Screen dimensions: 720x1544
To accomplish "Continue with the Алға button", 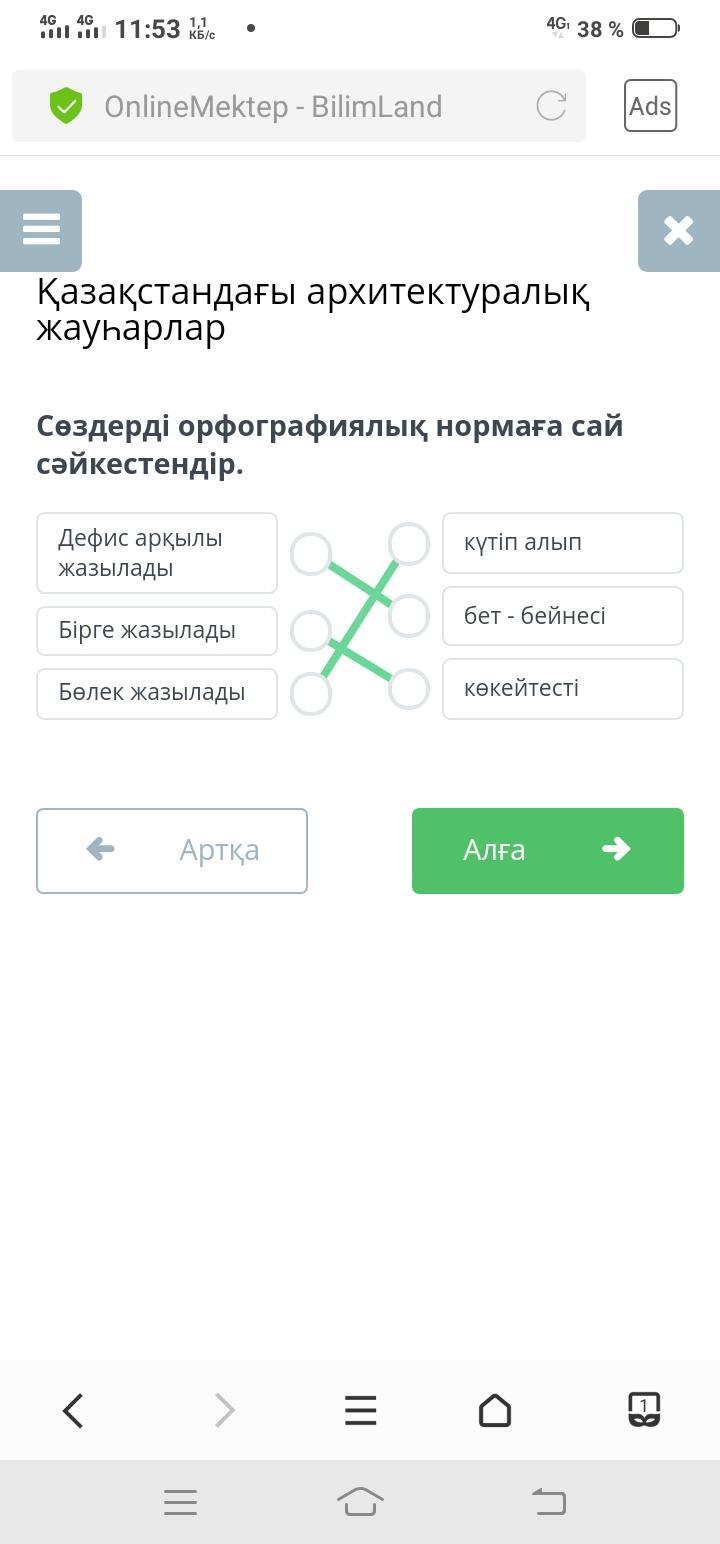I will [548, 851].
